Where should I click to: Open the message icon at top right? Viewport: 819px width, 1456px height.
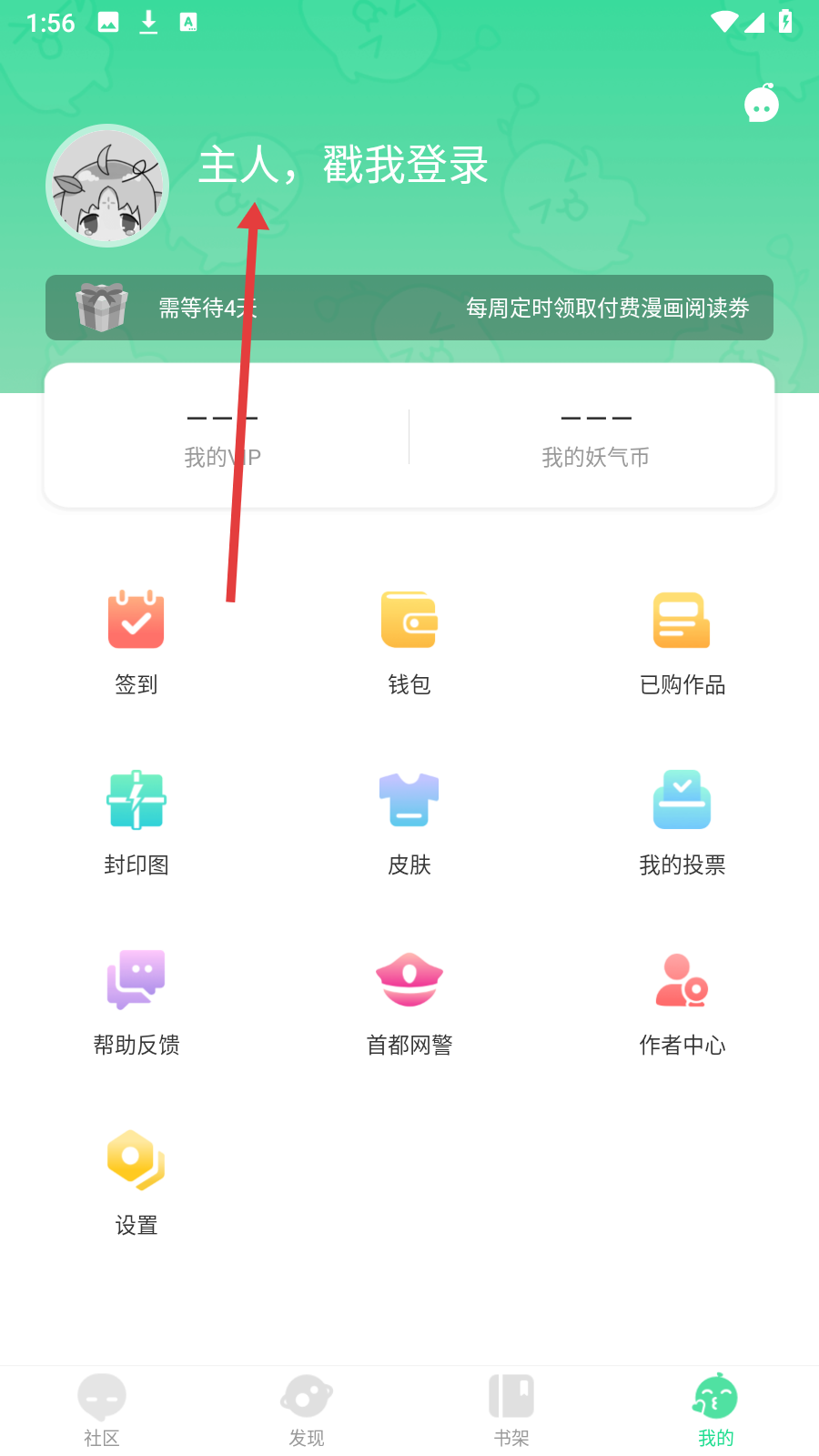(x=762, y=104)
